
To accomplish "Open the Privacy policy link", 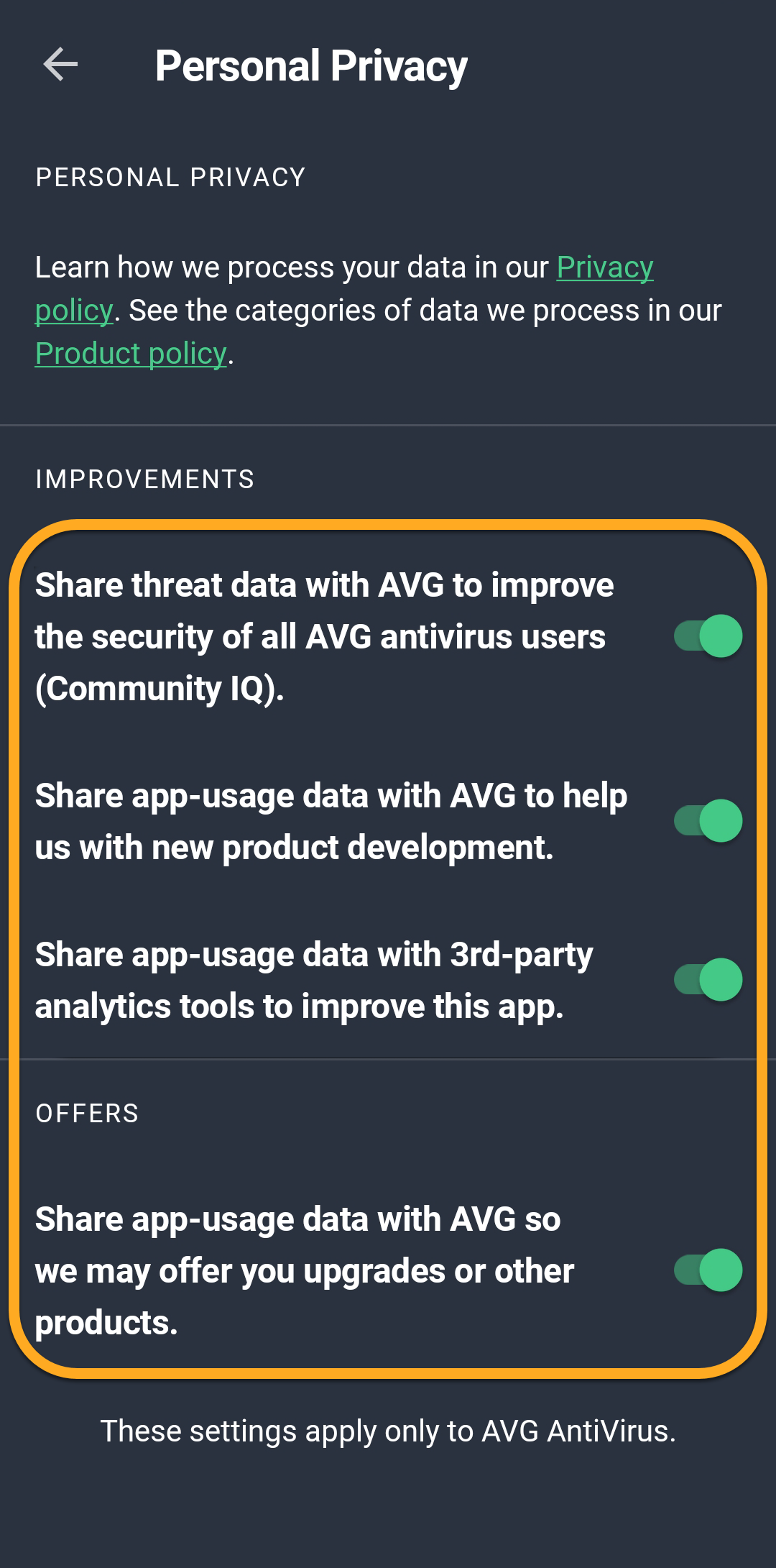I will pos(604,267).
